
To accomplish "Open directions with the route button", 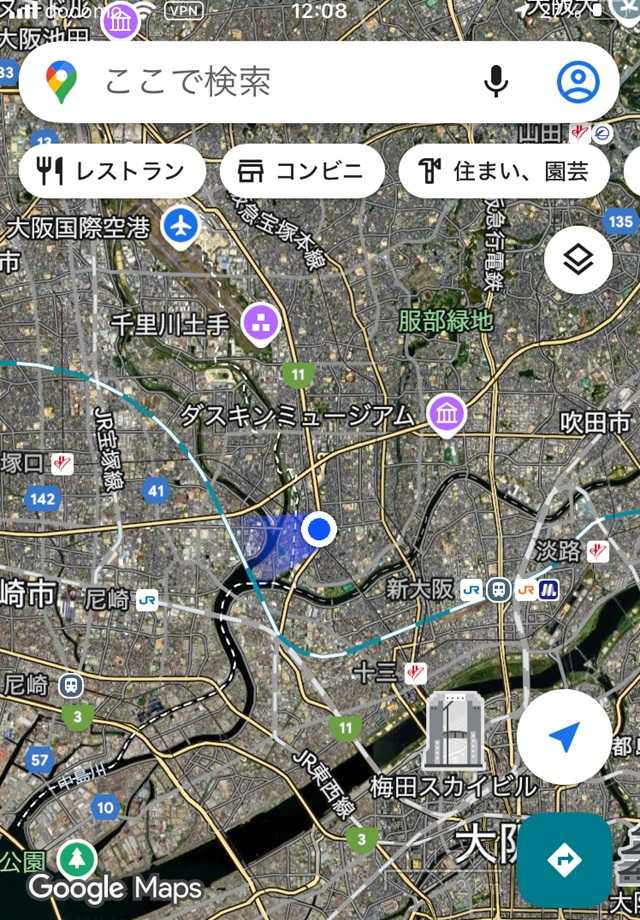I will coord(564,859).
